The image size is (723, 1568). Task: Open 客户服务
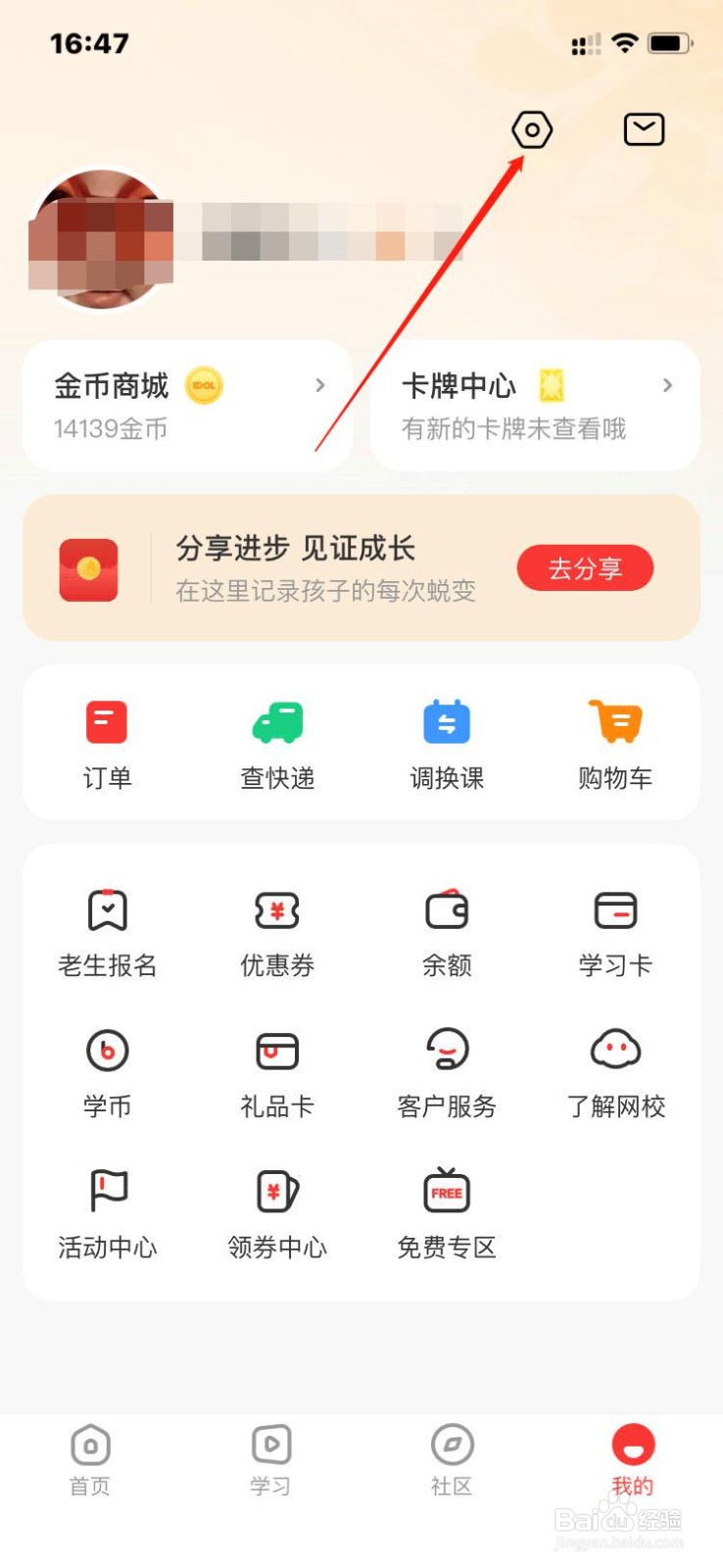(447, 1074)
